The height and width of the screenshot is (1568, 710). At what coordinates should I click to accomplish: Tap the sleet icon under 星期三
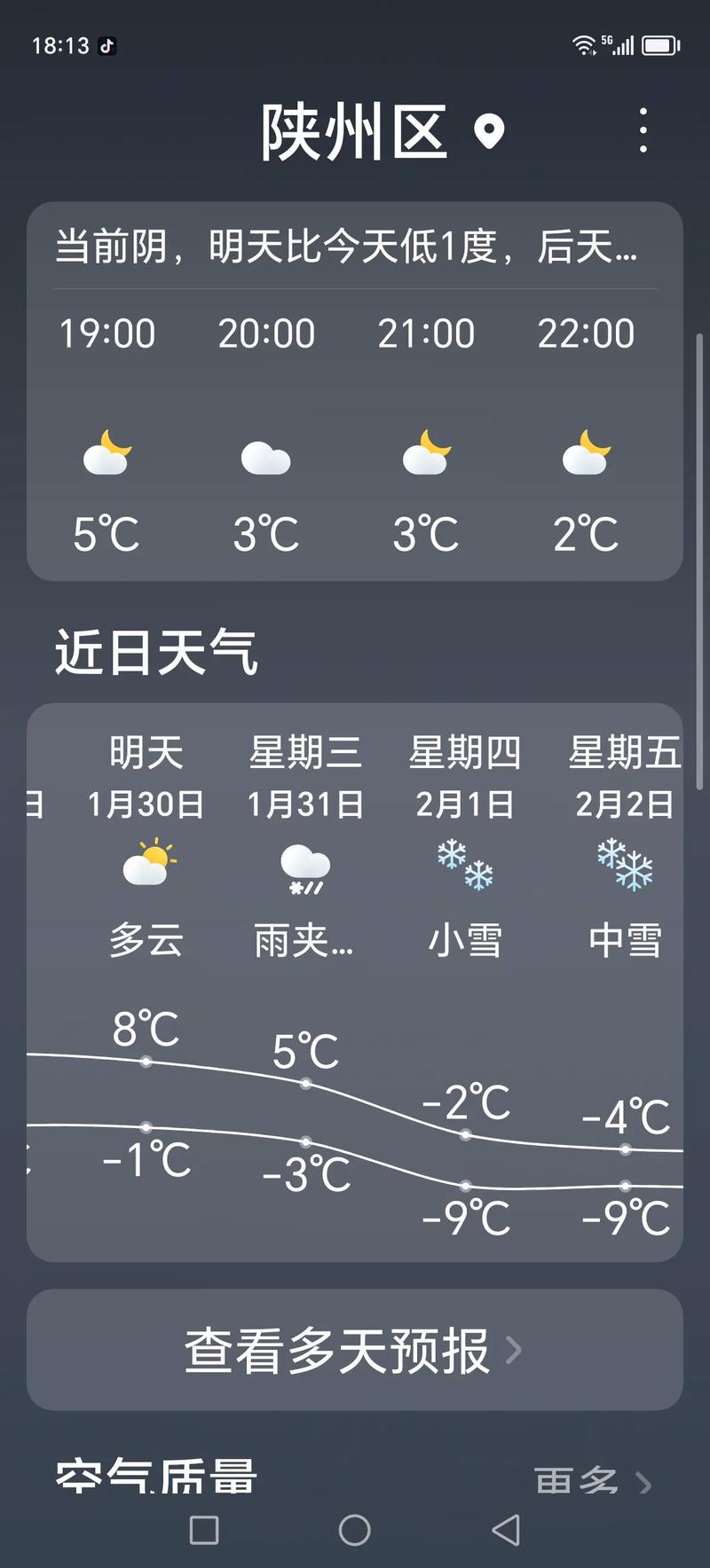tap(305, 869)
